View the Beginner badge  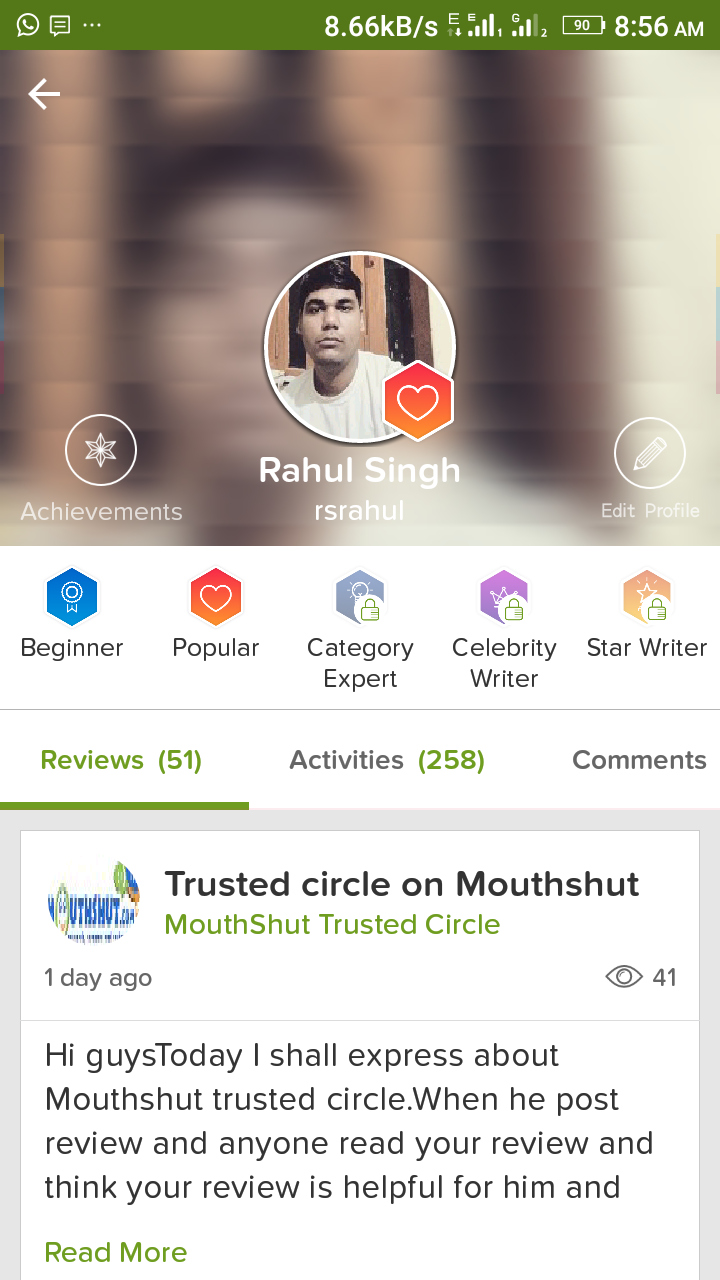click(72, 598)
